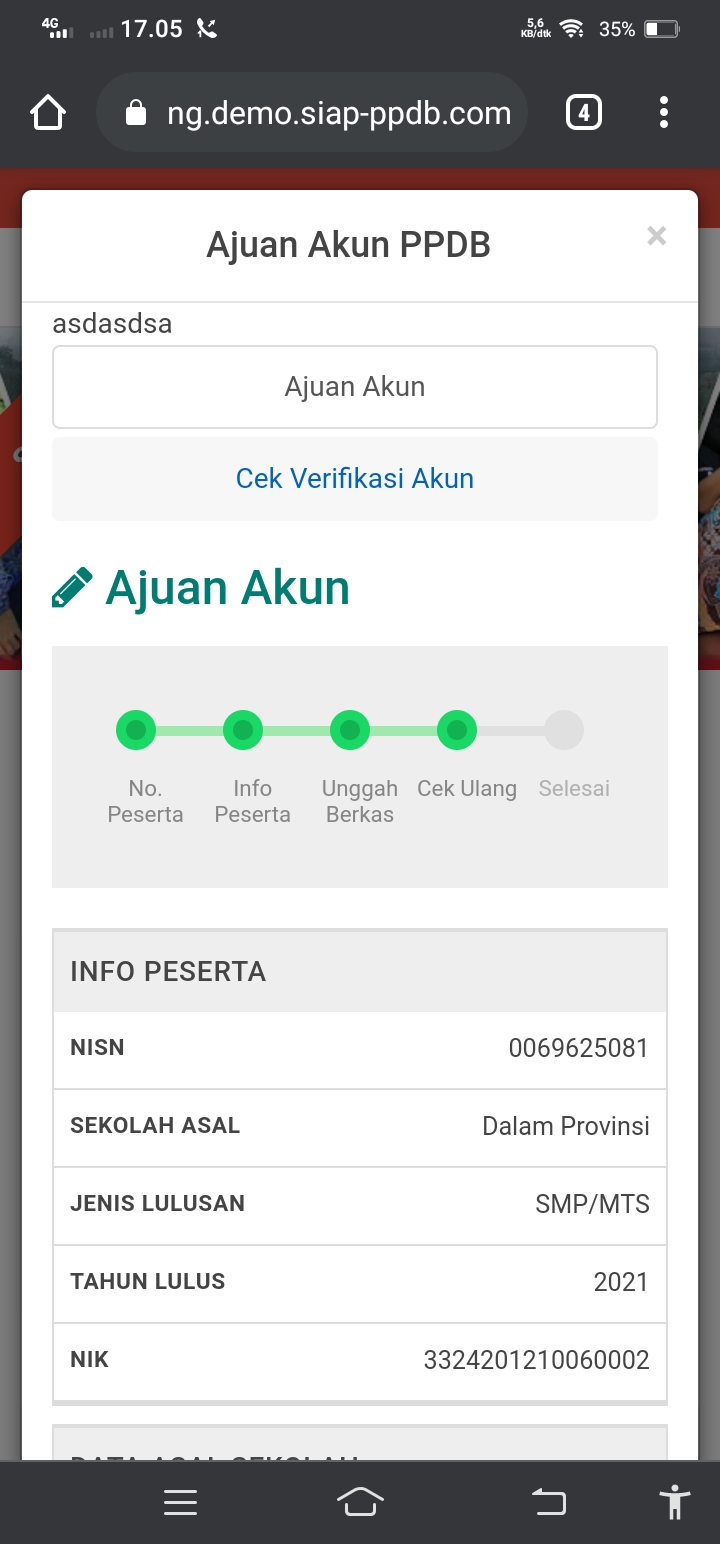The image size is (720, 1544).
Task: Tap the system back button
Action: (x=548, y=1502)
